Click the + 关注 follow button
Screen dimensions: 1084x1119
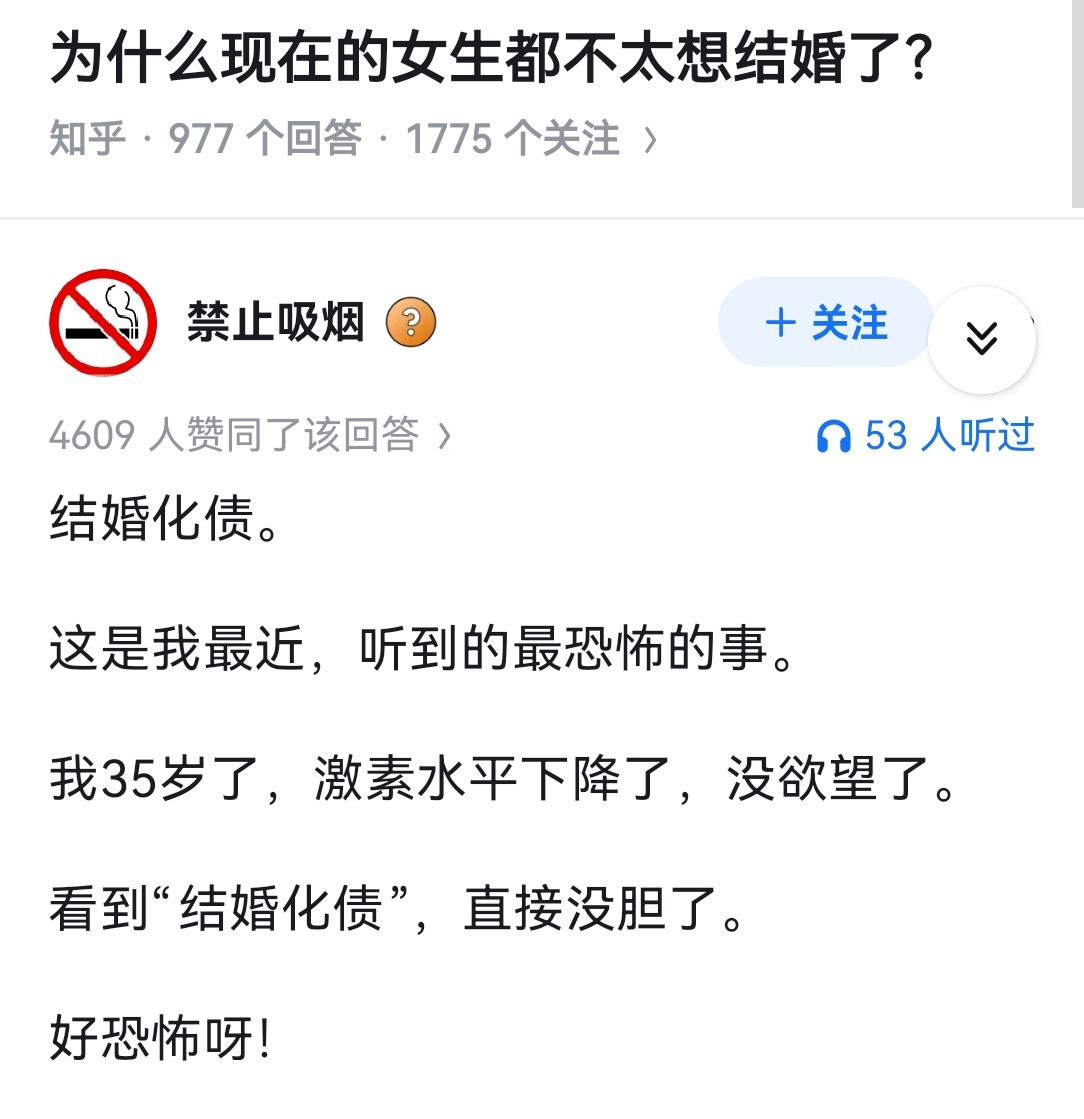click(x=823, y=322)
